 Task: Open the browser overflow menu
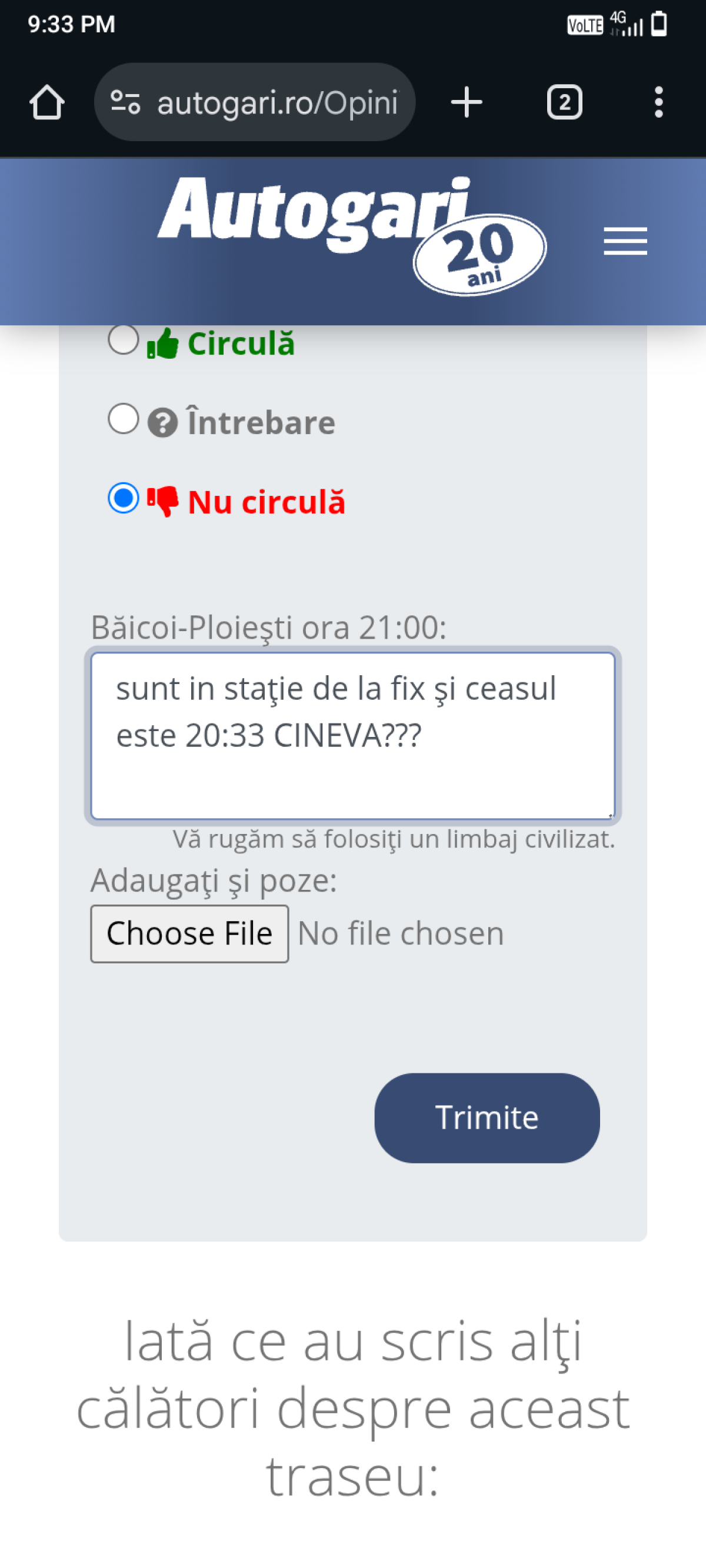pos(658,102)
